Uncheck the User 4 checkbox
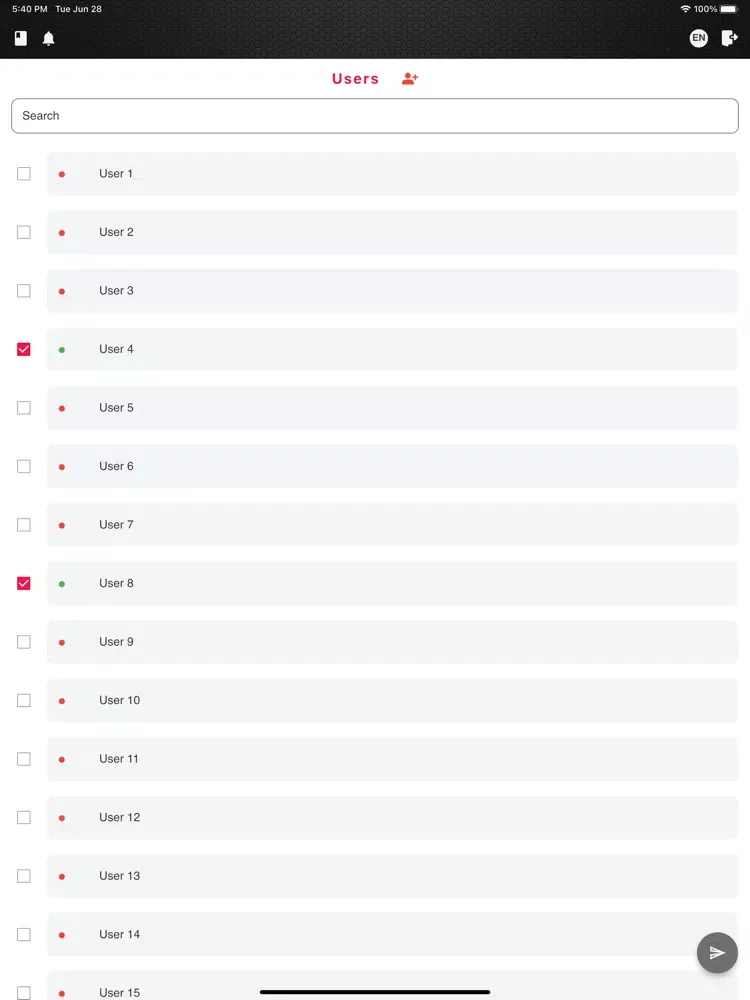This screenshot has width=750, height=1000. (24, 349)
